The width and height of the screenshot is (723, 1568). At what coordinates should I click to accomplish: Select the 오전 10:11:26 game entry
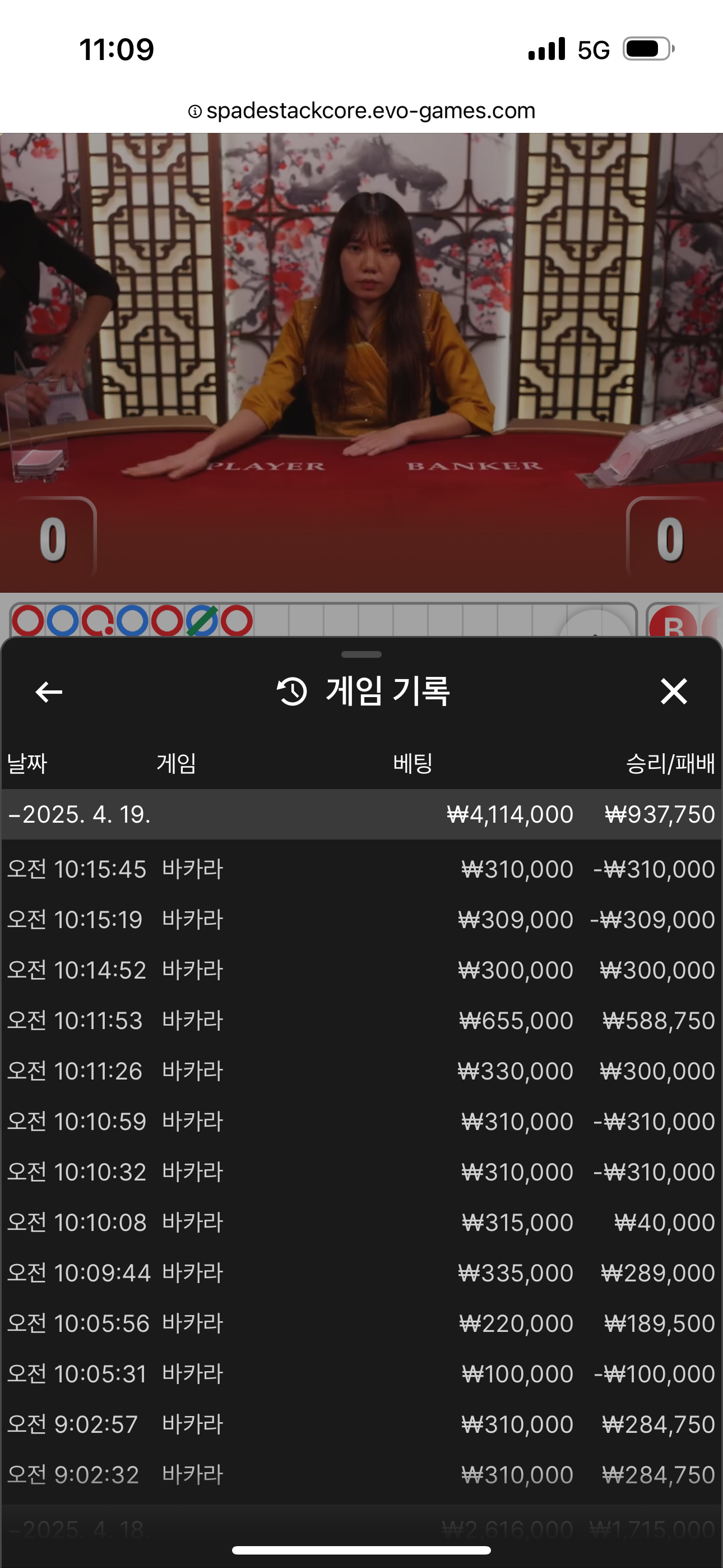[361, 1071]
